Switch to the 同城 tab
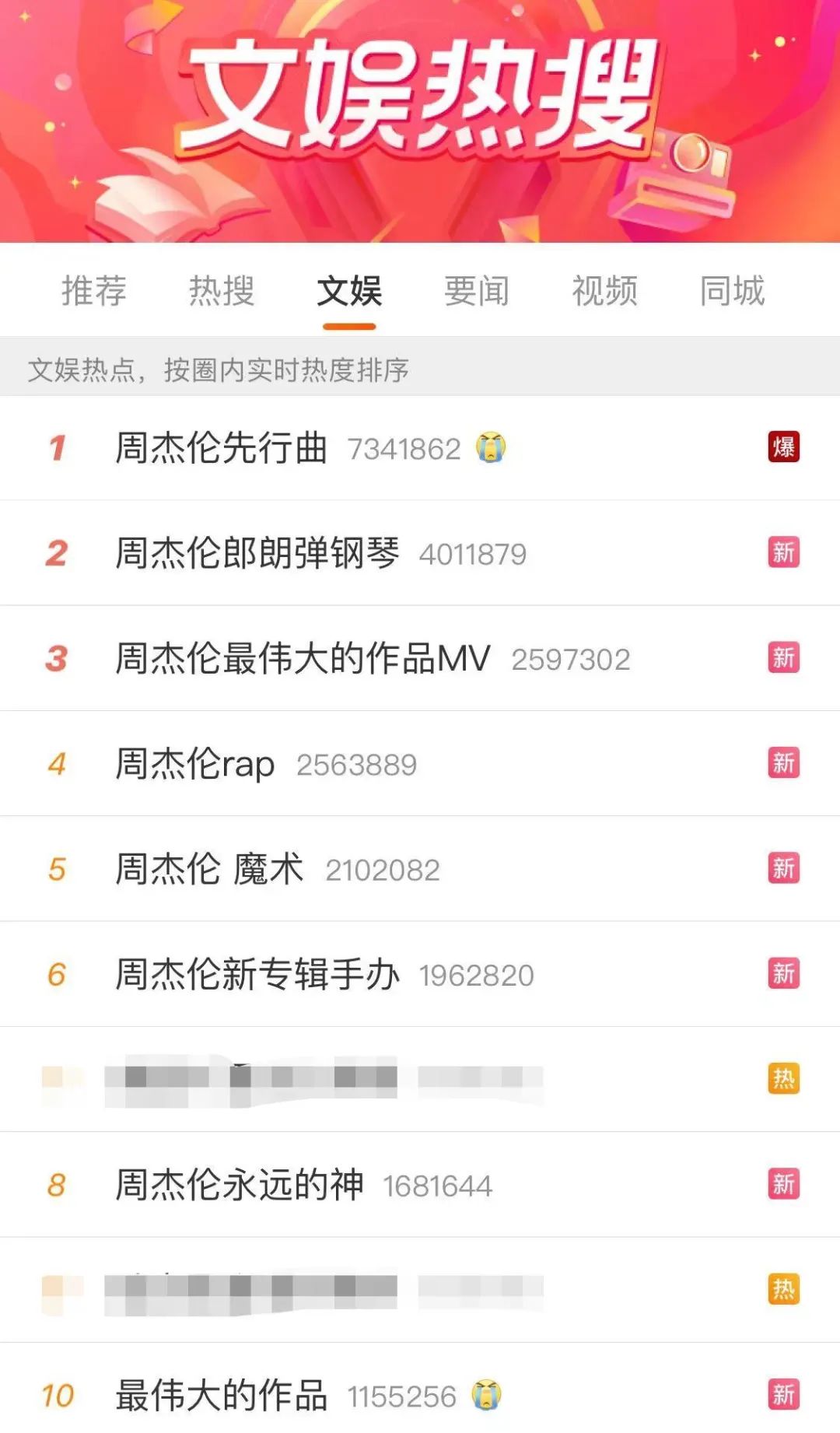This screenshot has height=1433, width=840. pos(732,291)
